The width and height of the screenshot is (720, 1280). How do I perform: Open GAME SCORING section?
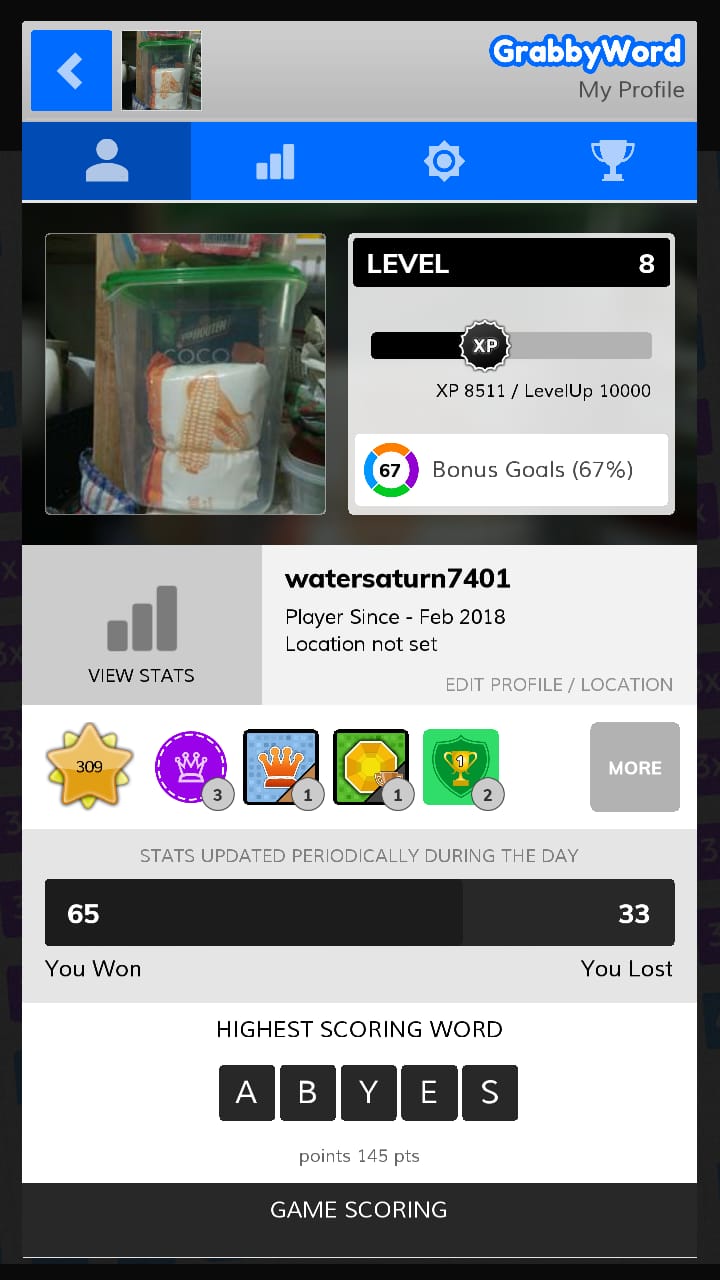(x=359, y=1210)
